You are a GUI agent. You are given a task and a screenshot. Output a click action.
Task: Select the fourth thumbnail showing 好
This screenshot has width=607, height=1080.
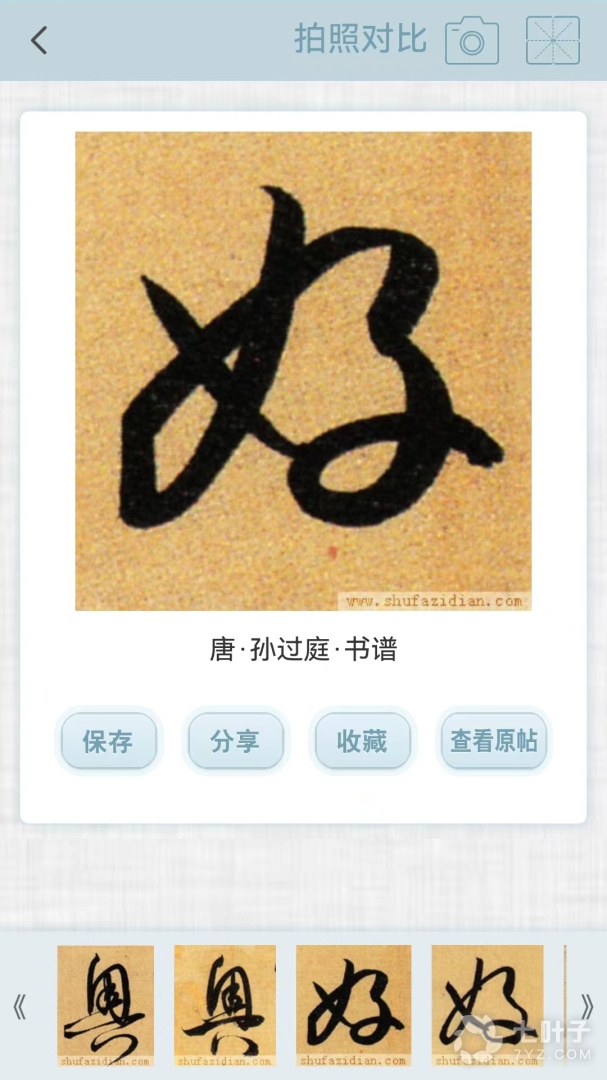[x=487, y=1004]
